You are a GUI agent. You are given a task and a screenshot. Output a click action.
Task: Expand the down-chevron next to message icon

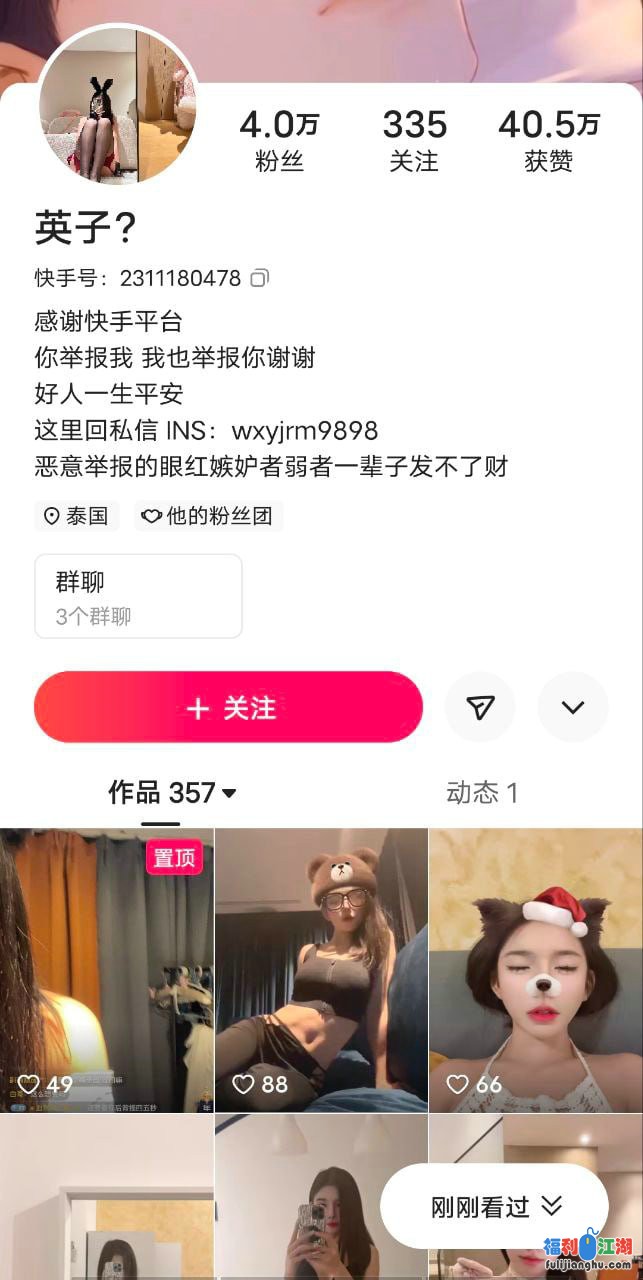pyautogui.click(x=573, y=707)
